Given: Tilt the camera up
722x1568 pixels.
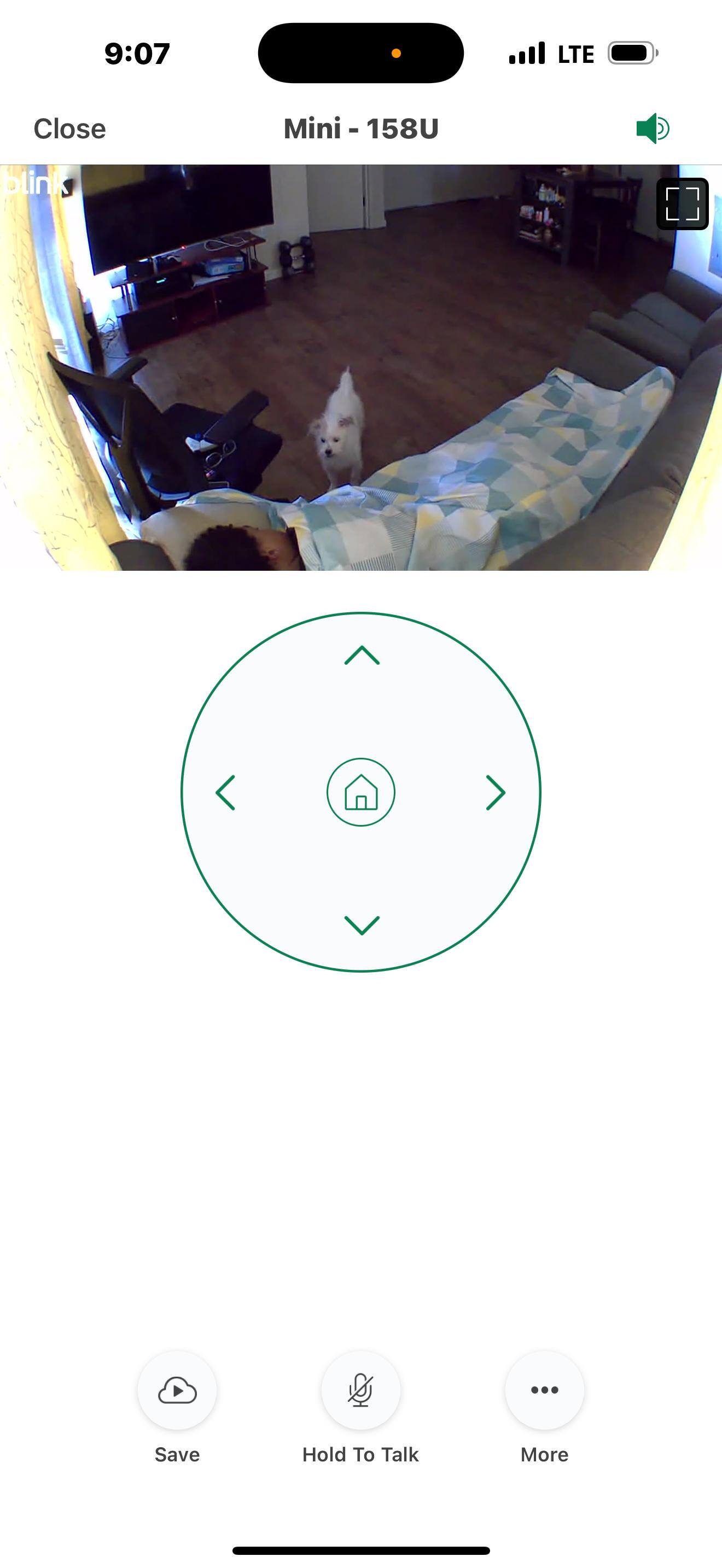Looking at the screenshot, I should pyautogui.click(x=362, y=656).
